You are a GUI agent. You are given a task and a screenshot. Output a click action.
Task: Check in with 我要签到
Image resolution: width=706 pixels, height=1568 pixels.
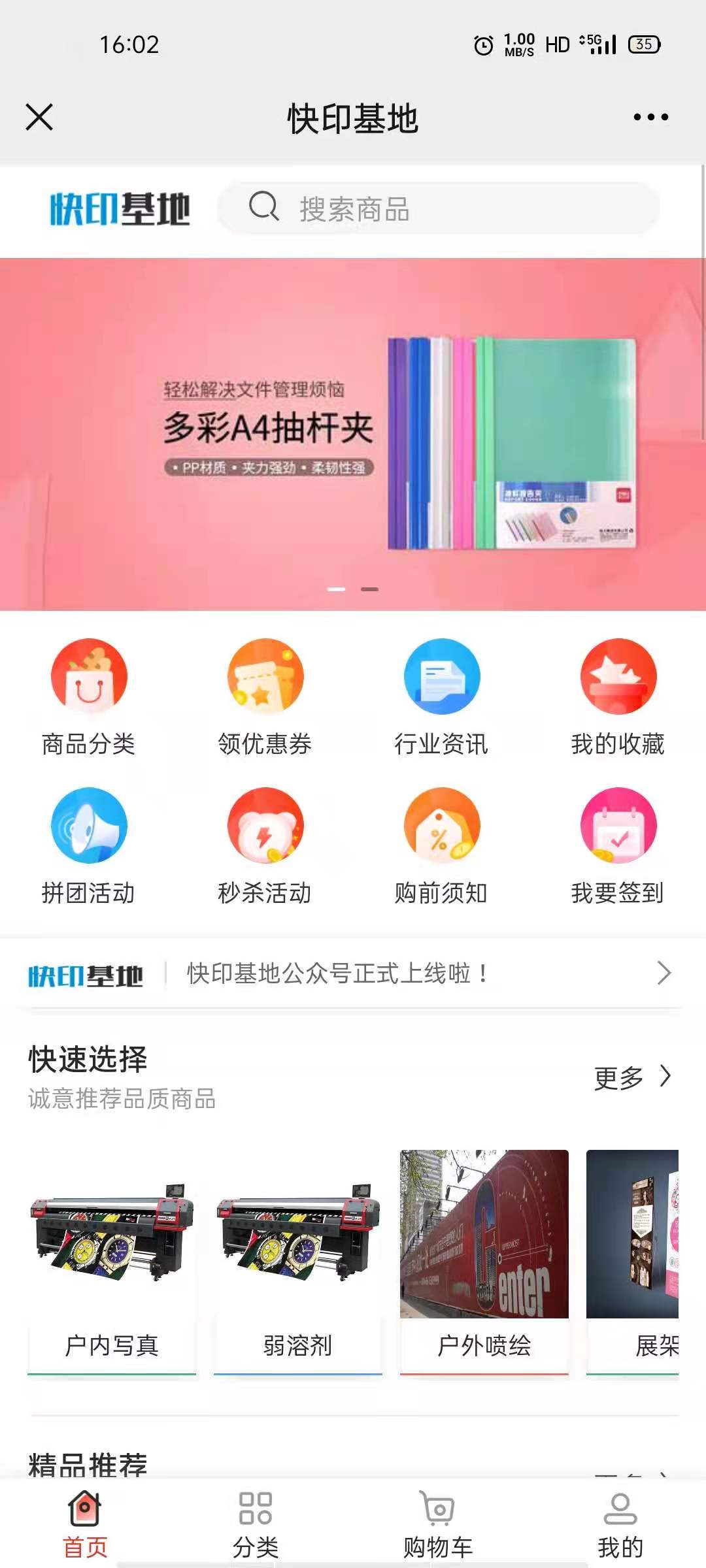(618, 845)
